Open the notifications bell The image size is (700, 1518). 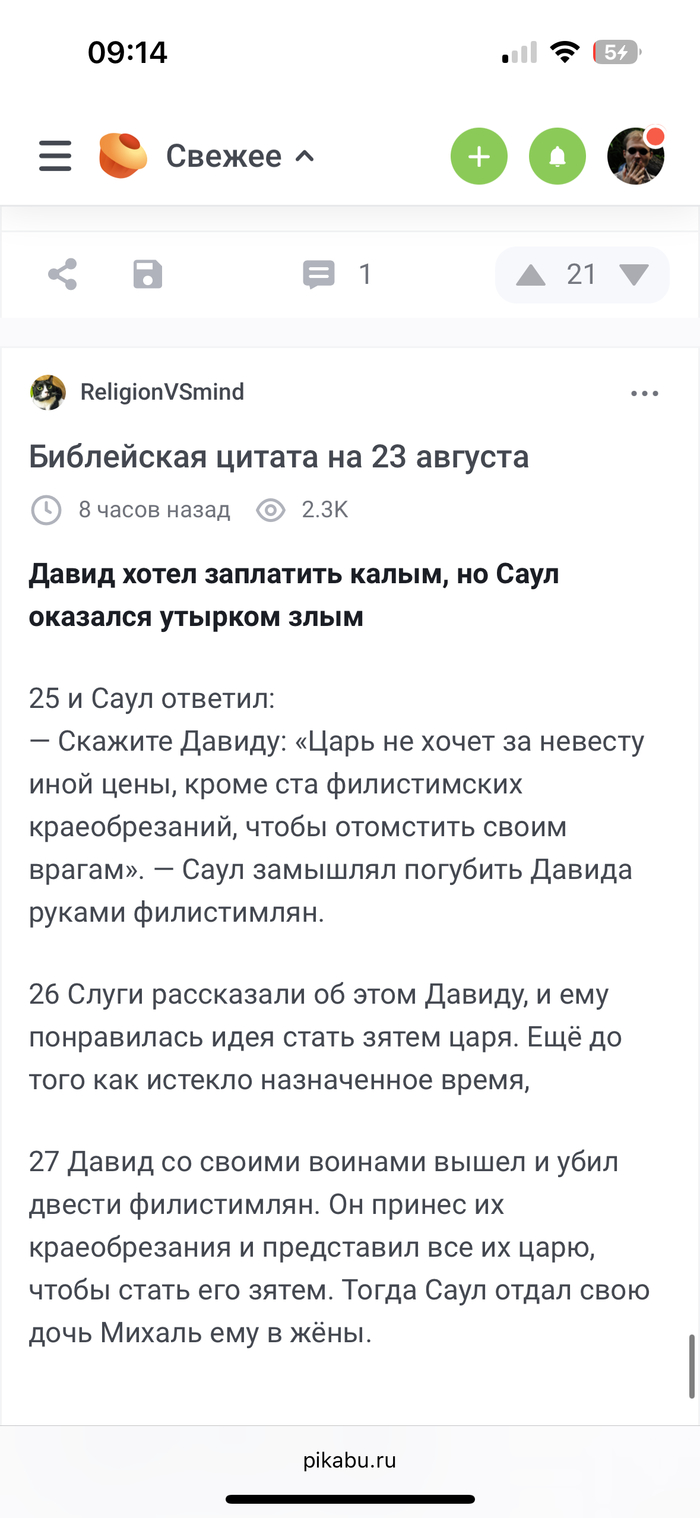[x=557, y=157]
